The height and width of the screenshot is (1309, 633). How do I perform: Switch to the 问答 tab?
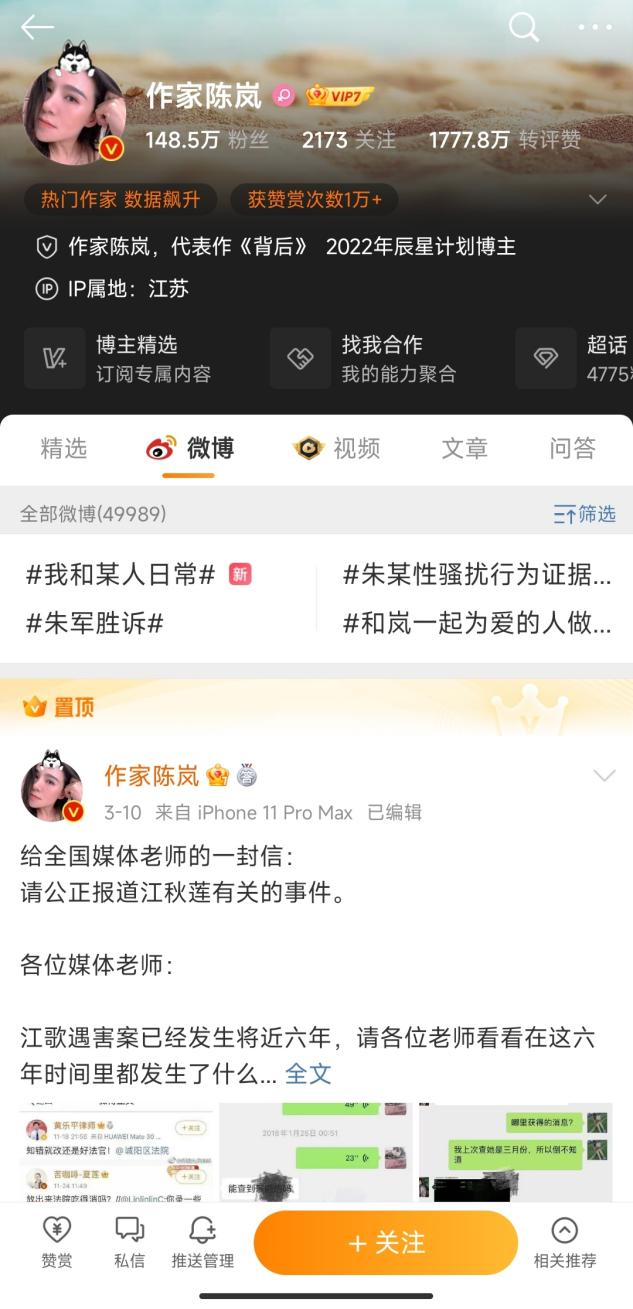pyautogui.click(x=573, y=448)
